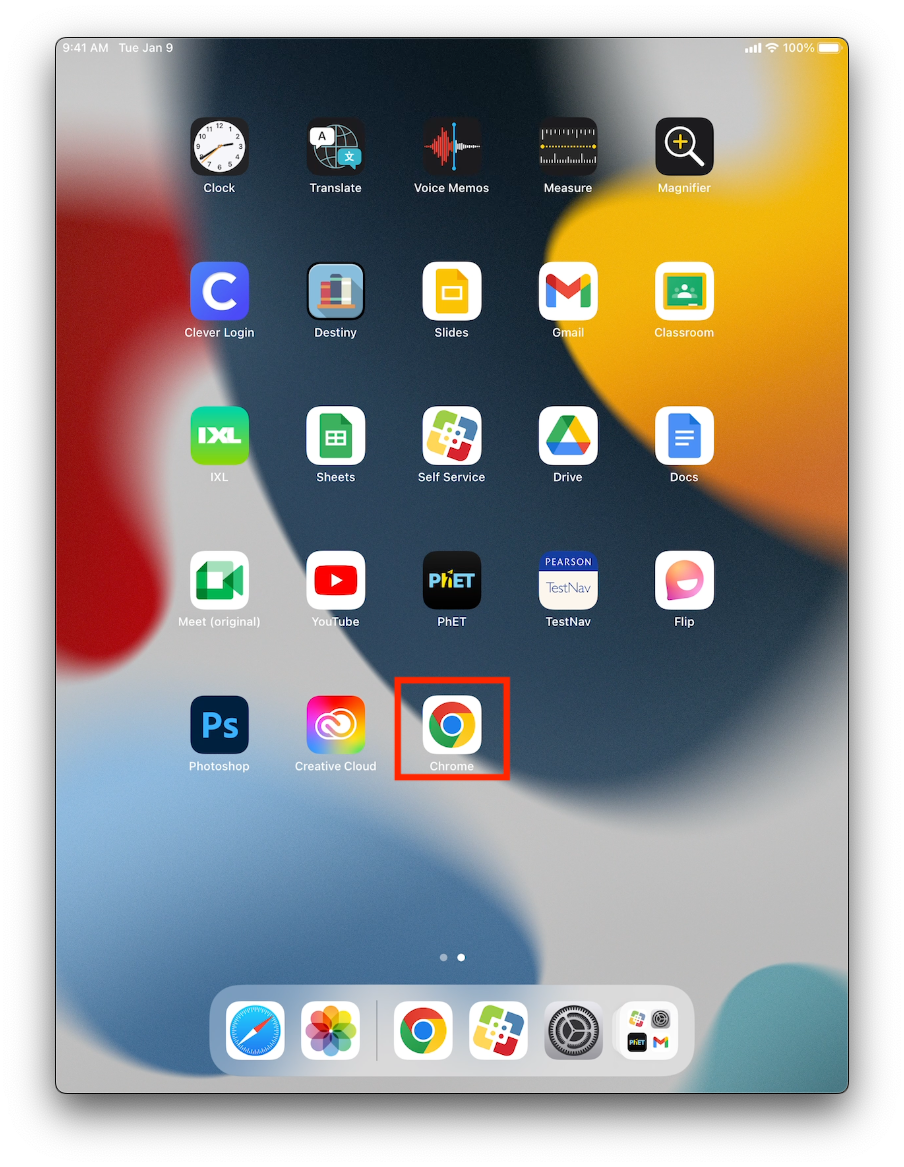Open the IXL app

[219, 436]
